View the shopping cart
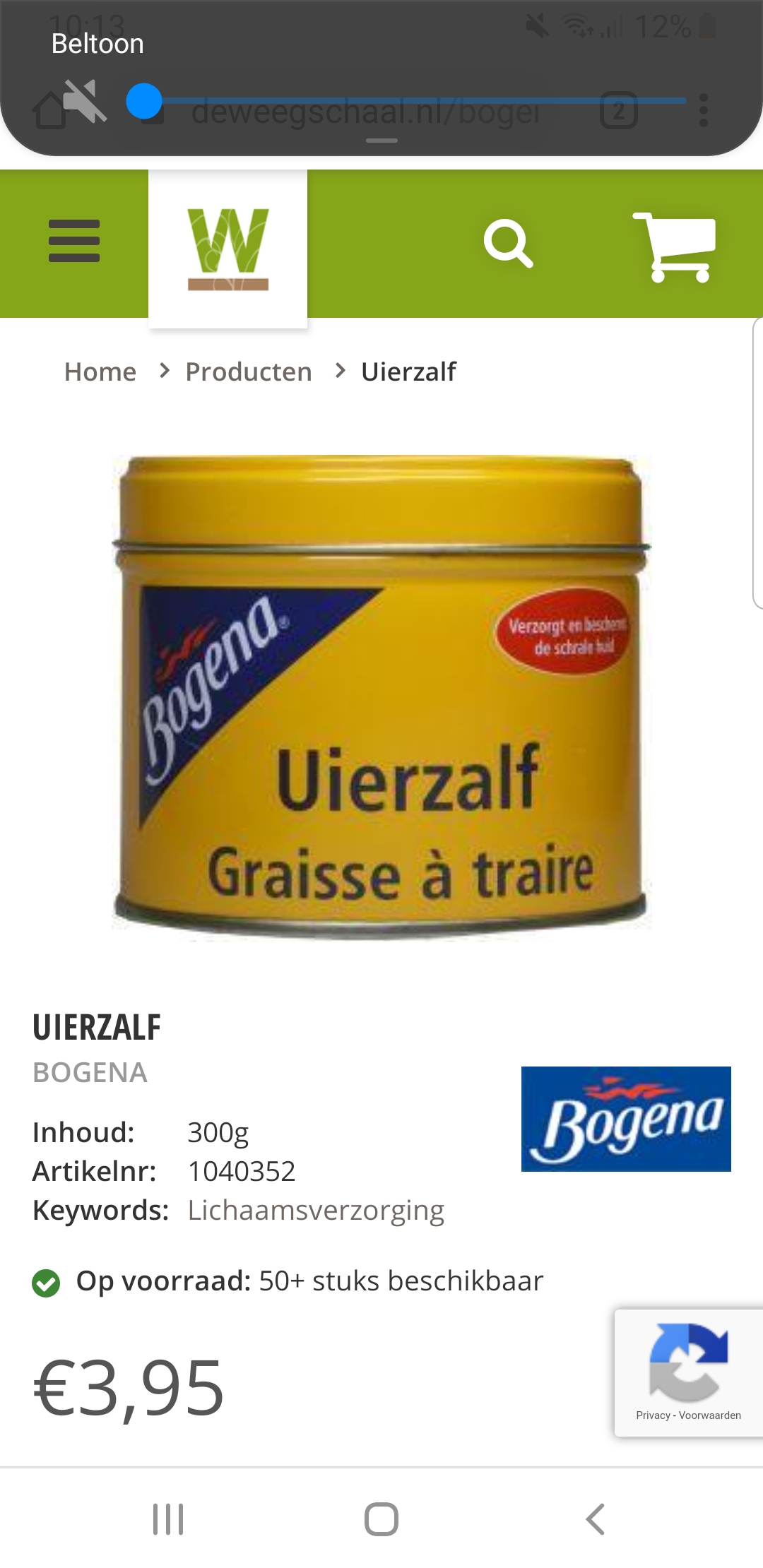The width and height of the screenshot is (763, 1568). click(675, 247)
